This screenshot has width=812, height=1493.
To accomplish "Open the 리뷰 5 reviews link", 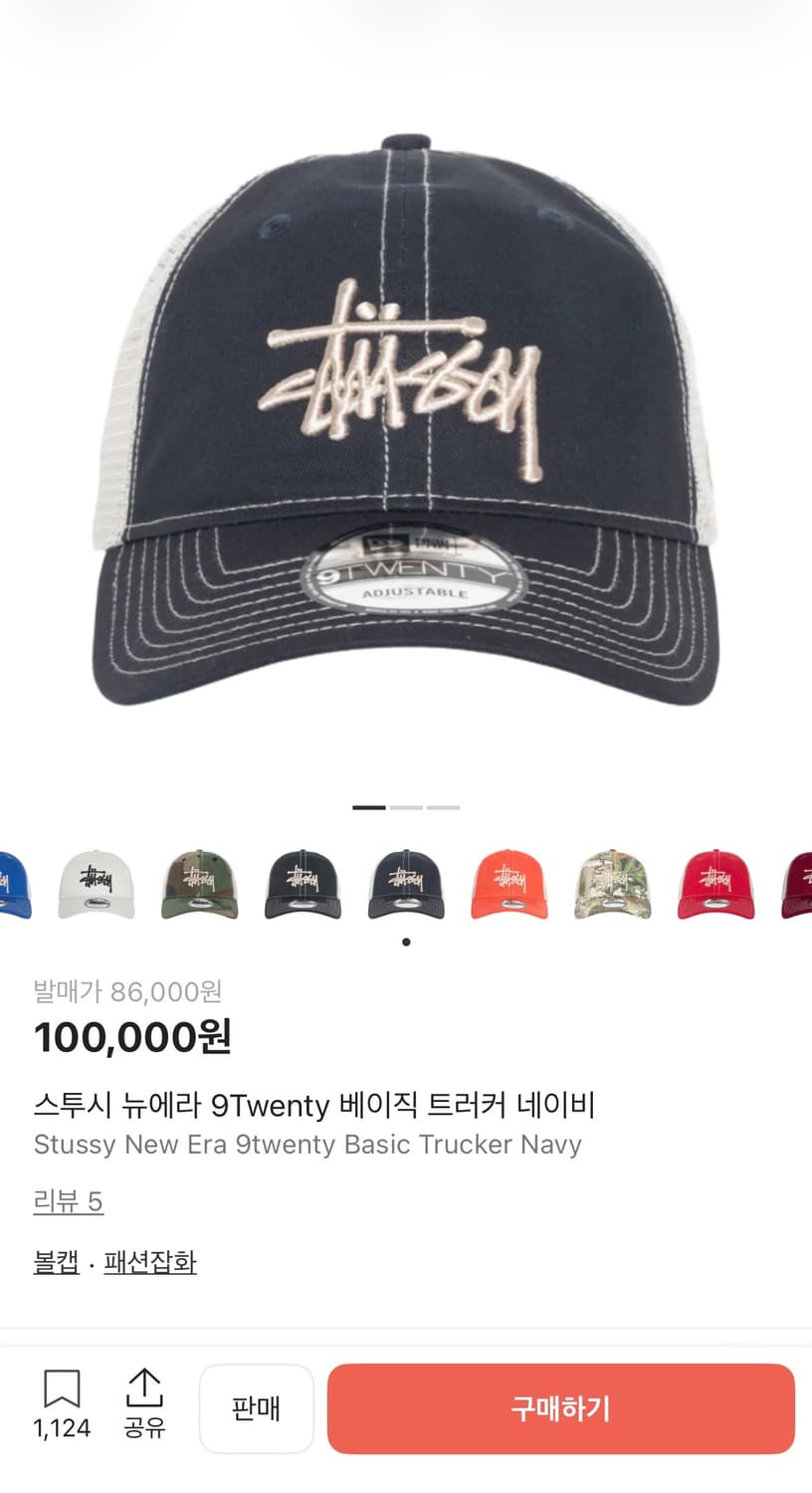I will click(66, 1202).
